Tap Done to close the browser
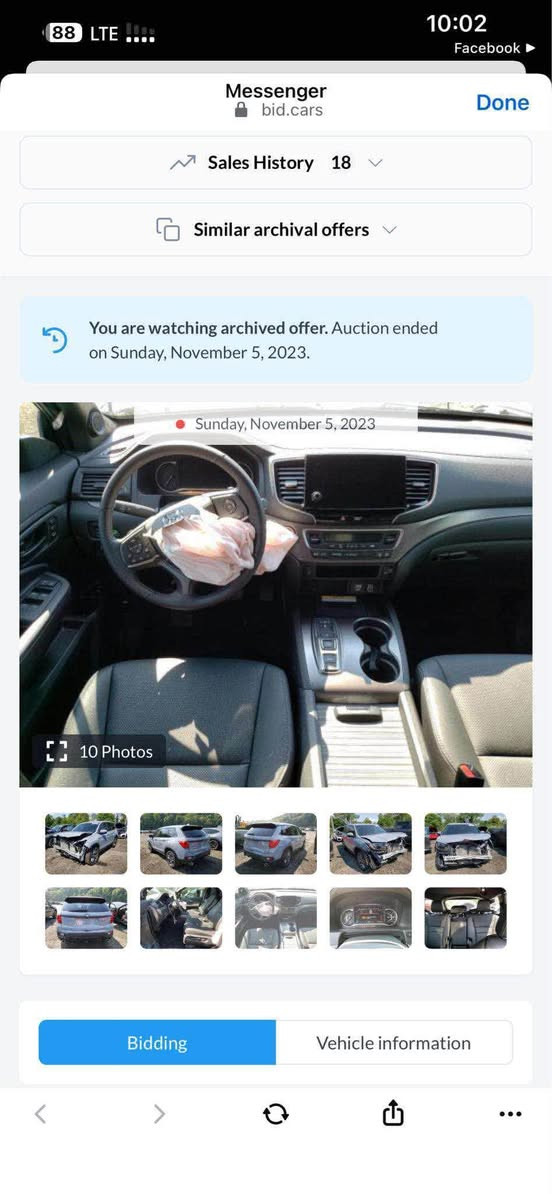Image resolution: width=552 pixels, height=1194 pixels. (503, 103)
